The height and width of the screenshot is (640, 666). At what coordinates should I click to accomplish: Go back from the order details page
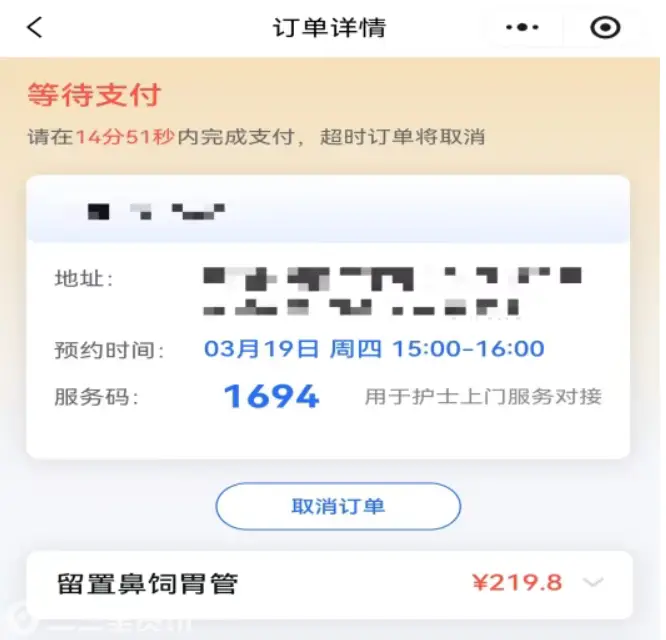click(x=35, y=27)
